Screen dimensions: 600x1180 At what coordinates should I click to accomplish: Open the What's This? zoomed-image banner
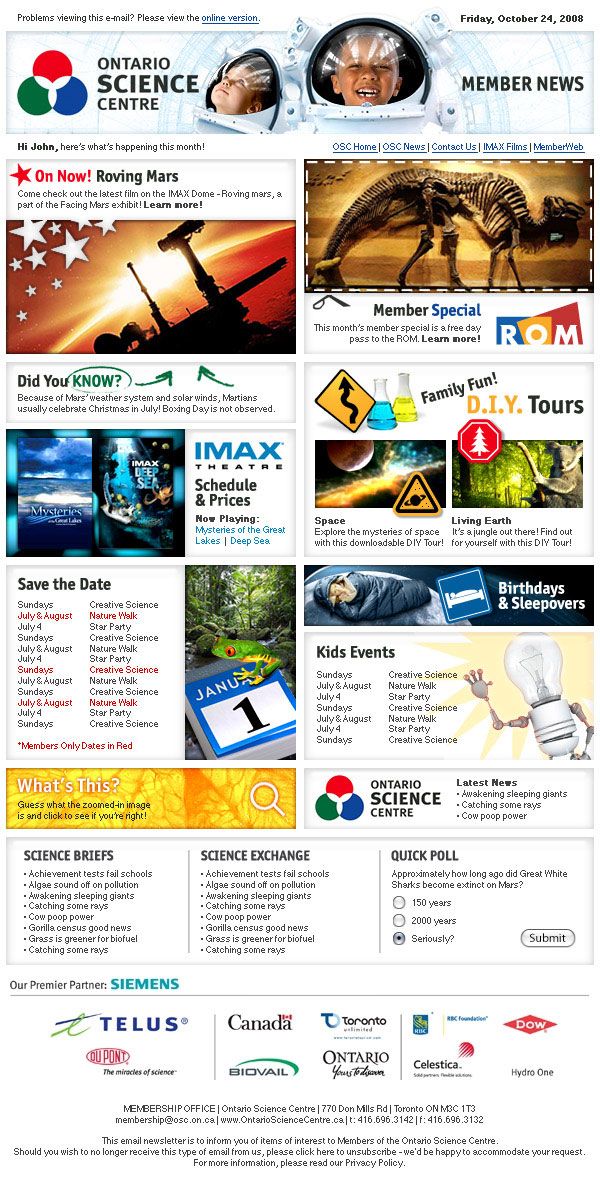pos(151,798)
